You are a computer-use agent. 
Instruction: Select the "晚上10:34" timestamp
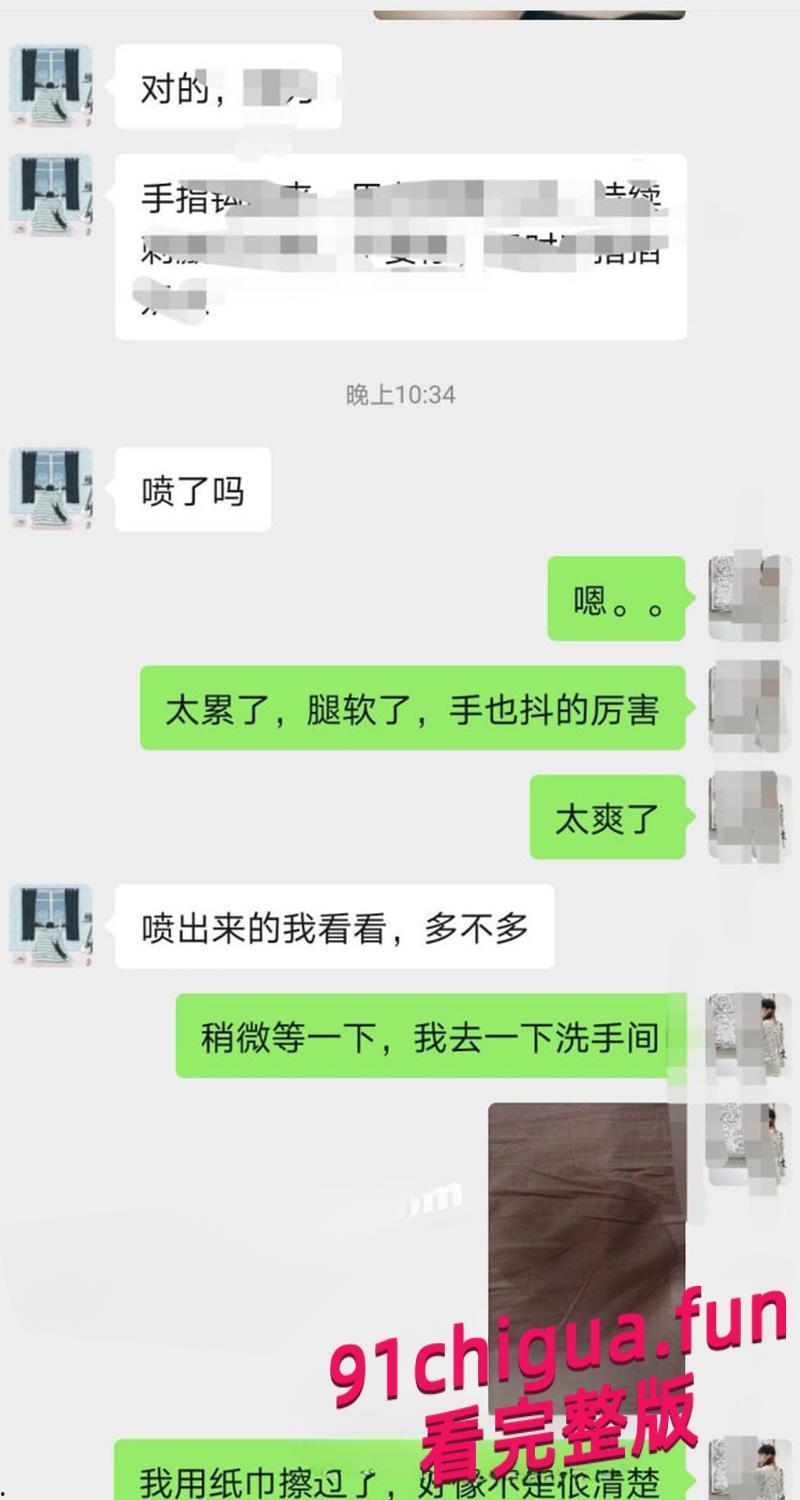click(398, 394)
